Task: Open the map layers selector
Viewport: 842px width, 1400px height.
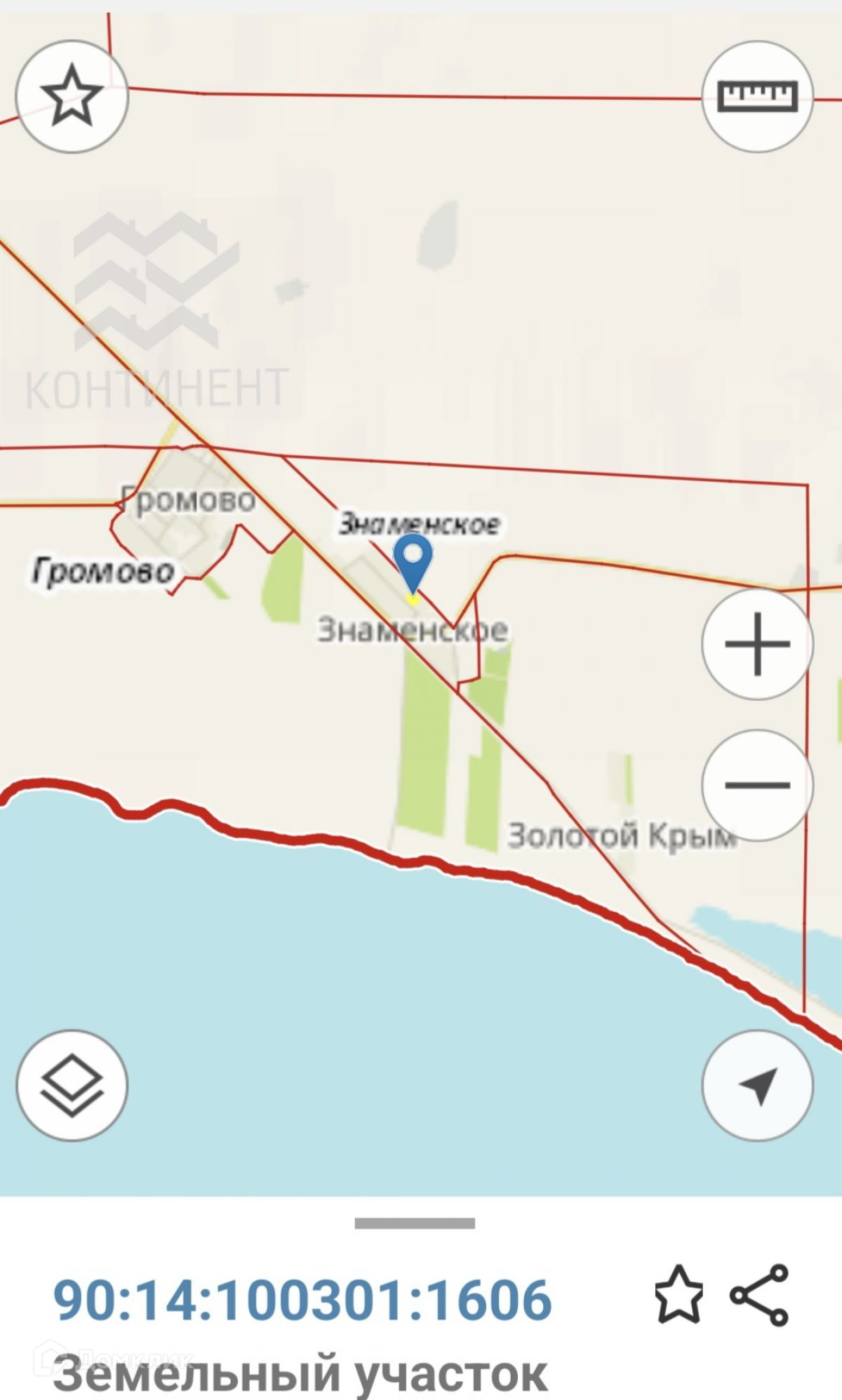Action: pyautogui.click(x=72, y=1085)
